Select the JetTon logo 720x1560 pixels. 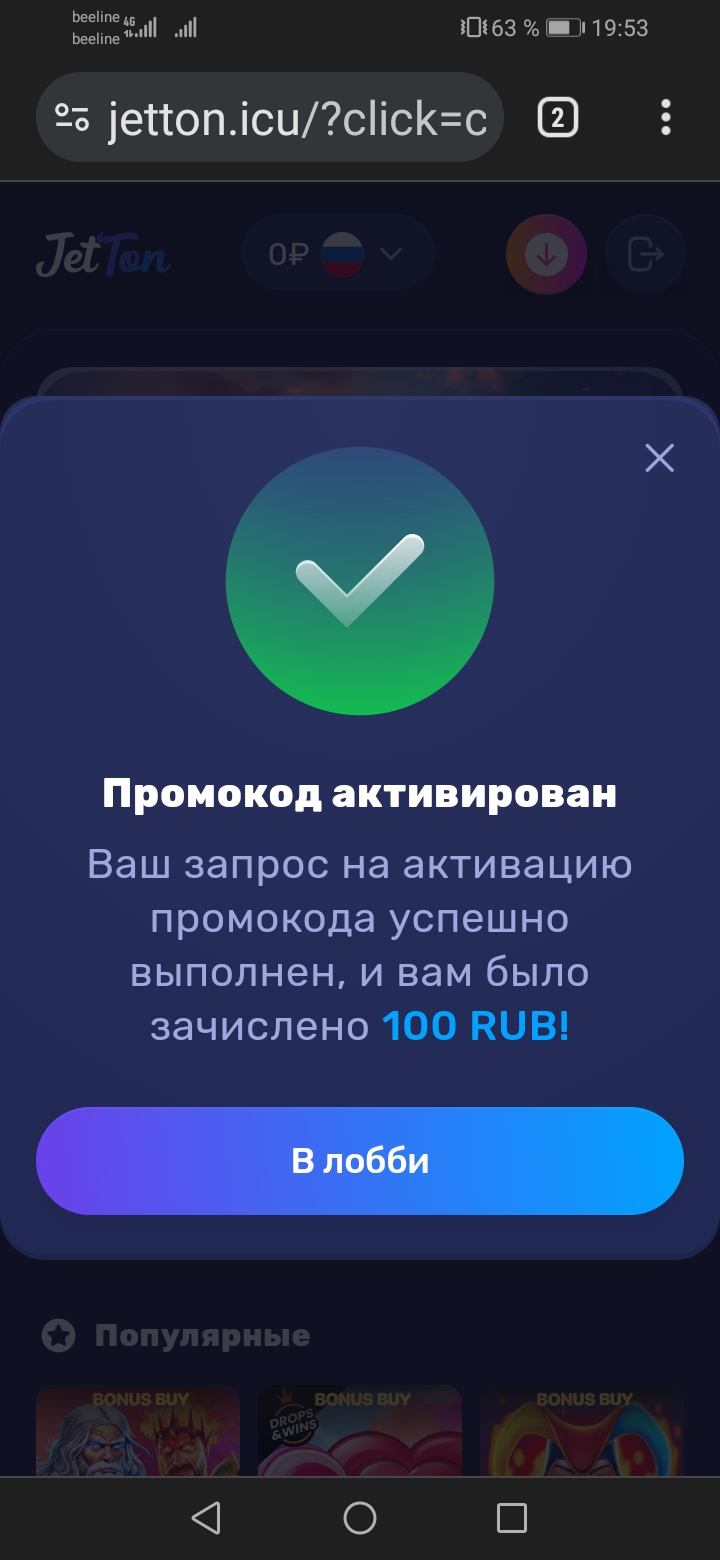[x=103, y=255]
